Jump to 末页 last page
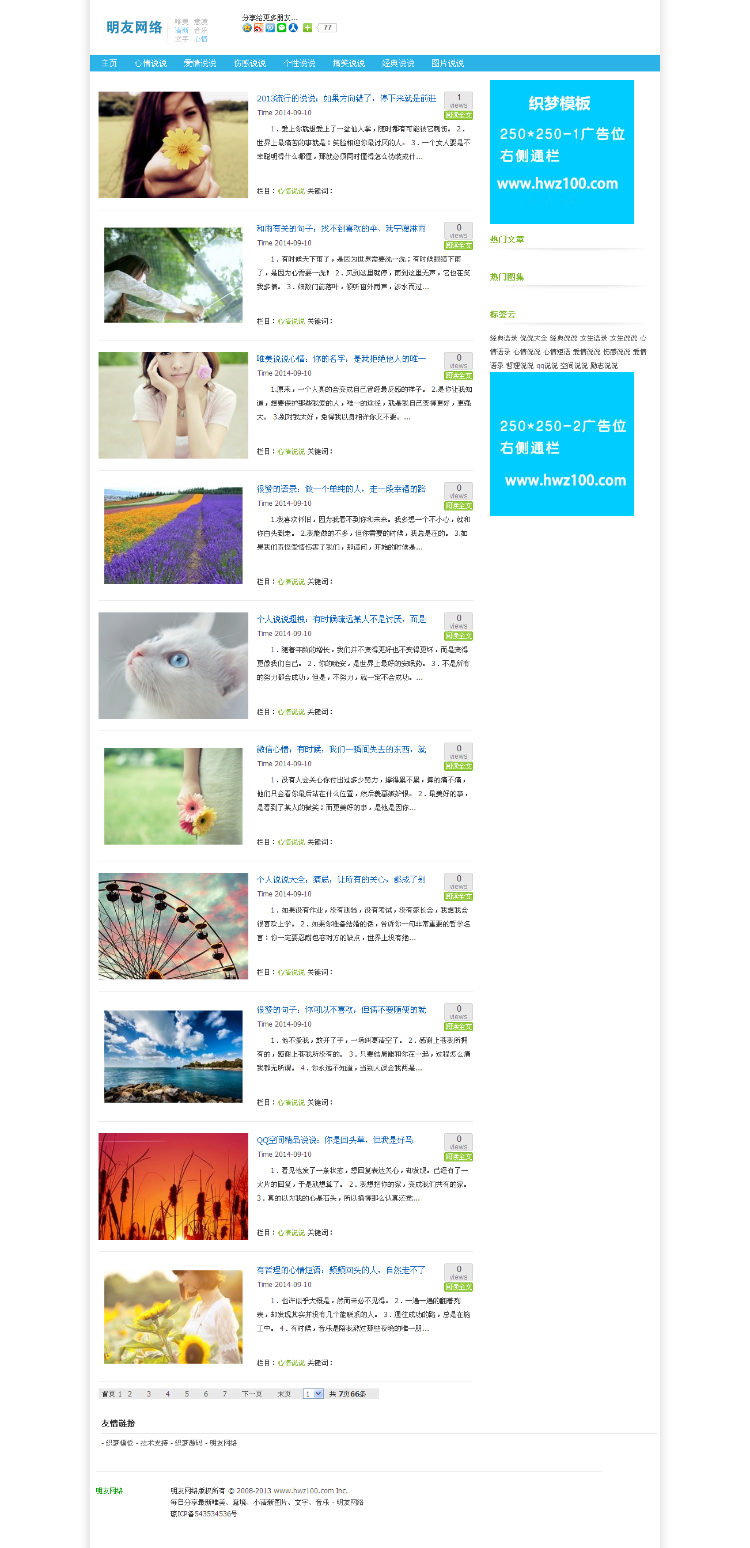The image size is (750, 1548). click(284, 1393)
